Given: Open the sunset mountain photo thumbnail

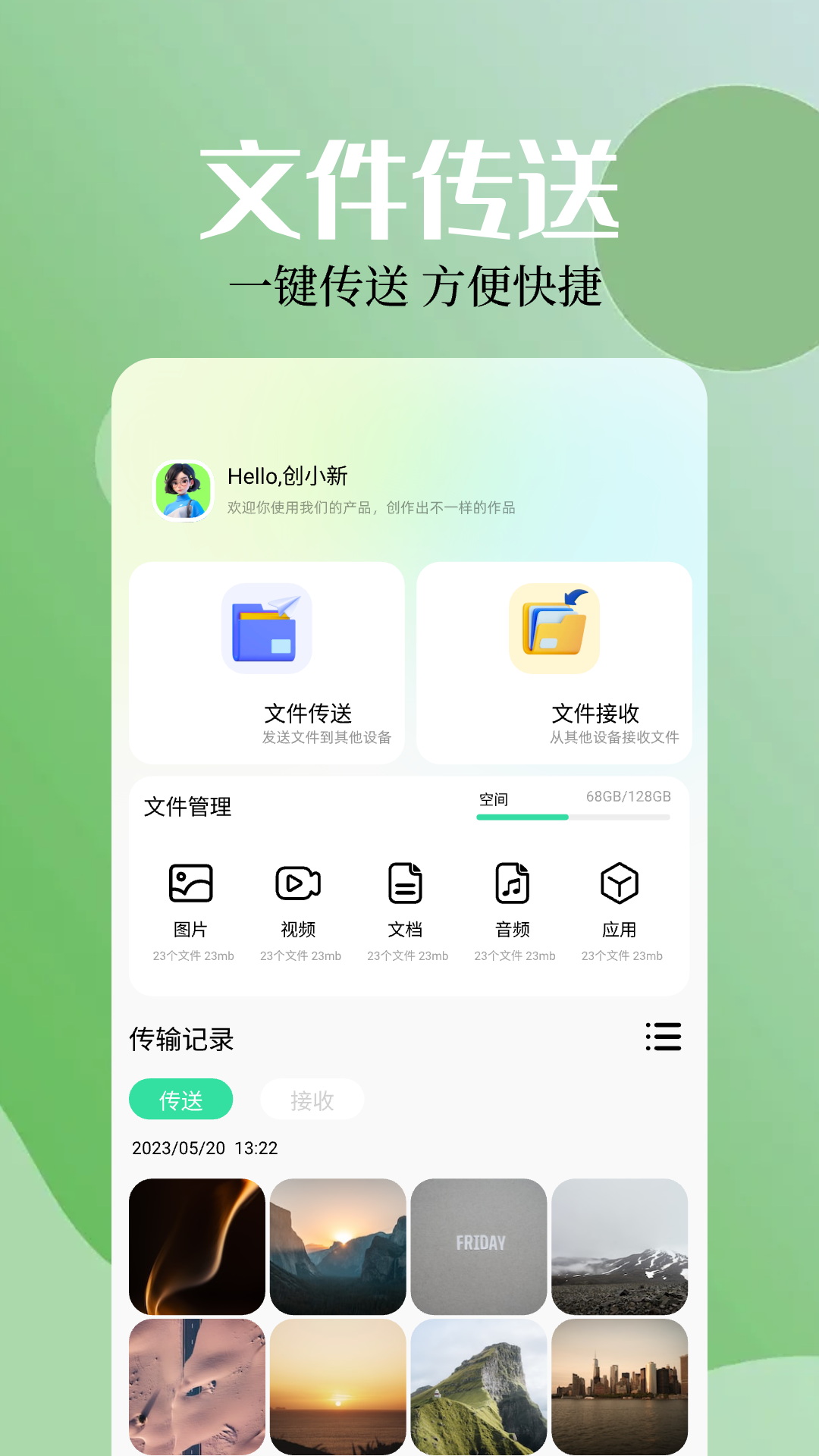Looking at the screenshot, I should pyautogui.click(x=337, y=1244).
